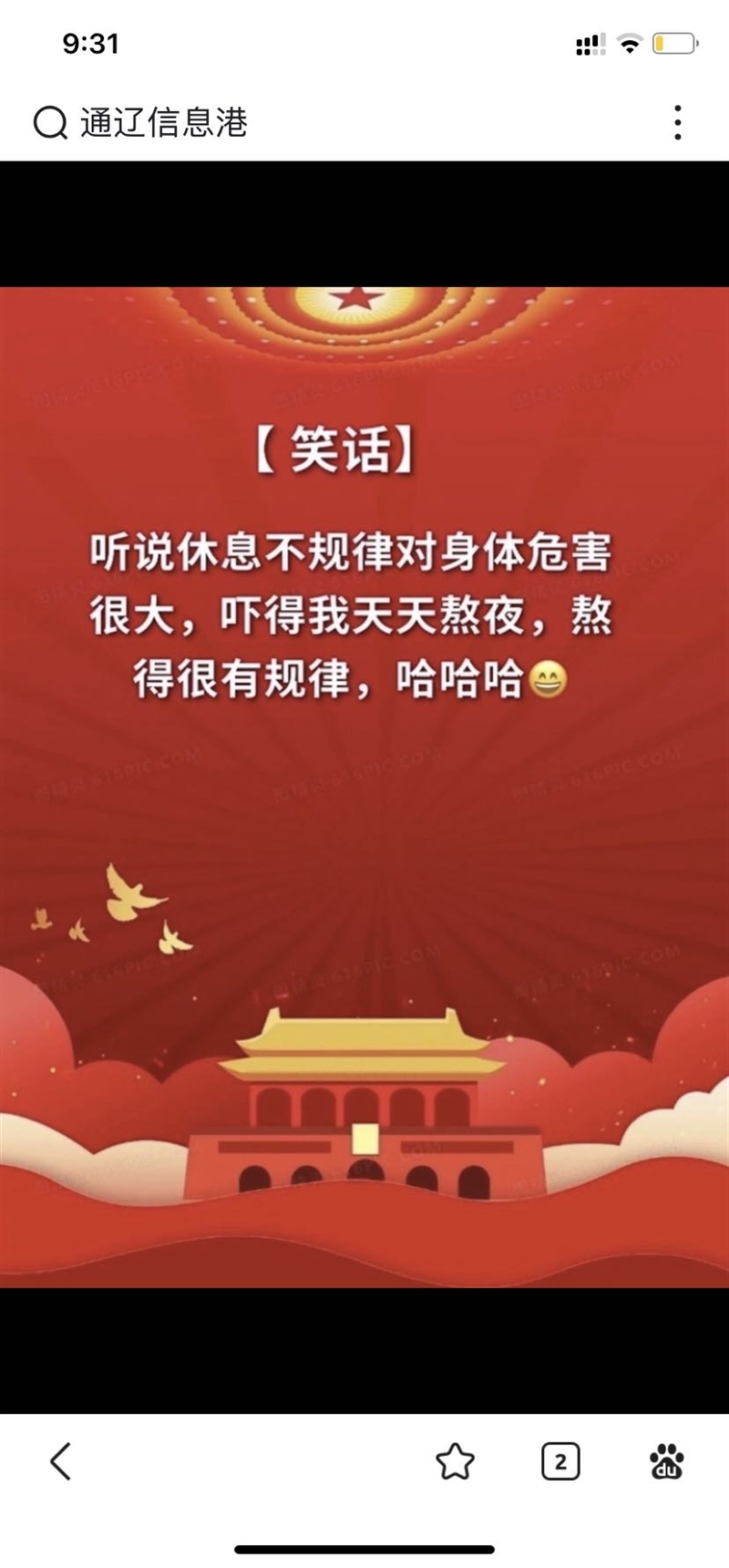This screenshot has height=1568, width=729.
Task: Tap the red 笑话 joke image
Action: [364, 788]
